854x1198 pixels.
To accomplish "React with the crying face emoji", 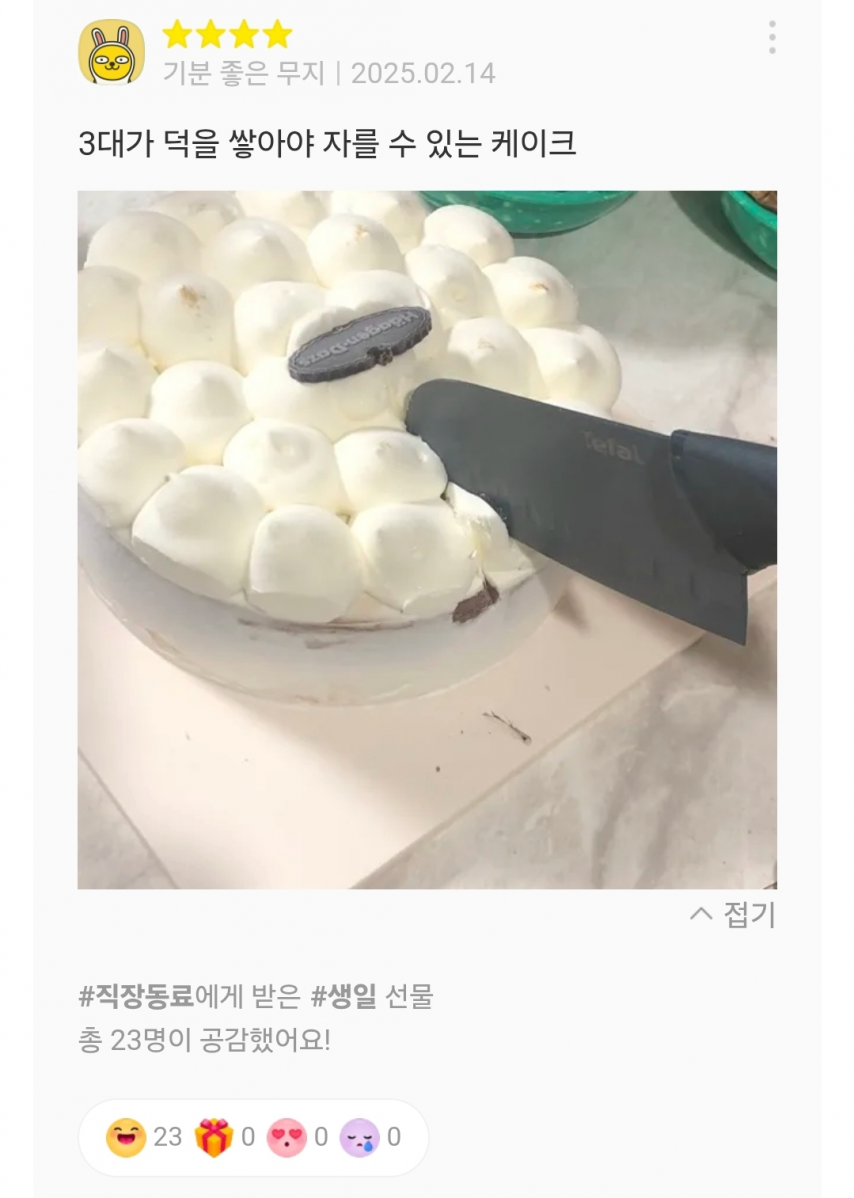I will (360, 1137).
